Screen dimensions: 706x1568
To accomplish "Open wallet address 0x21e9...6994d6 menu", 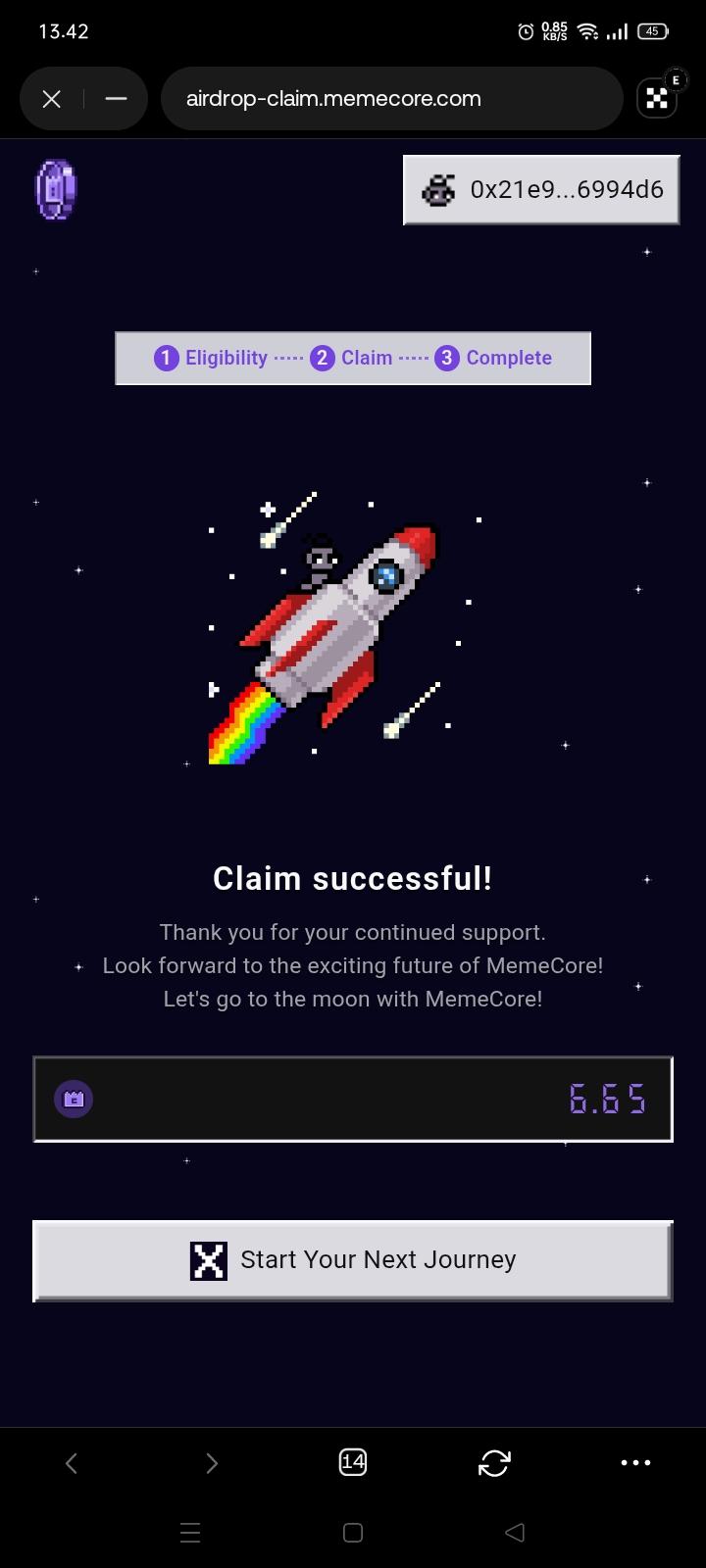I will coord(541,190).
